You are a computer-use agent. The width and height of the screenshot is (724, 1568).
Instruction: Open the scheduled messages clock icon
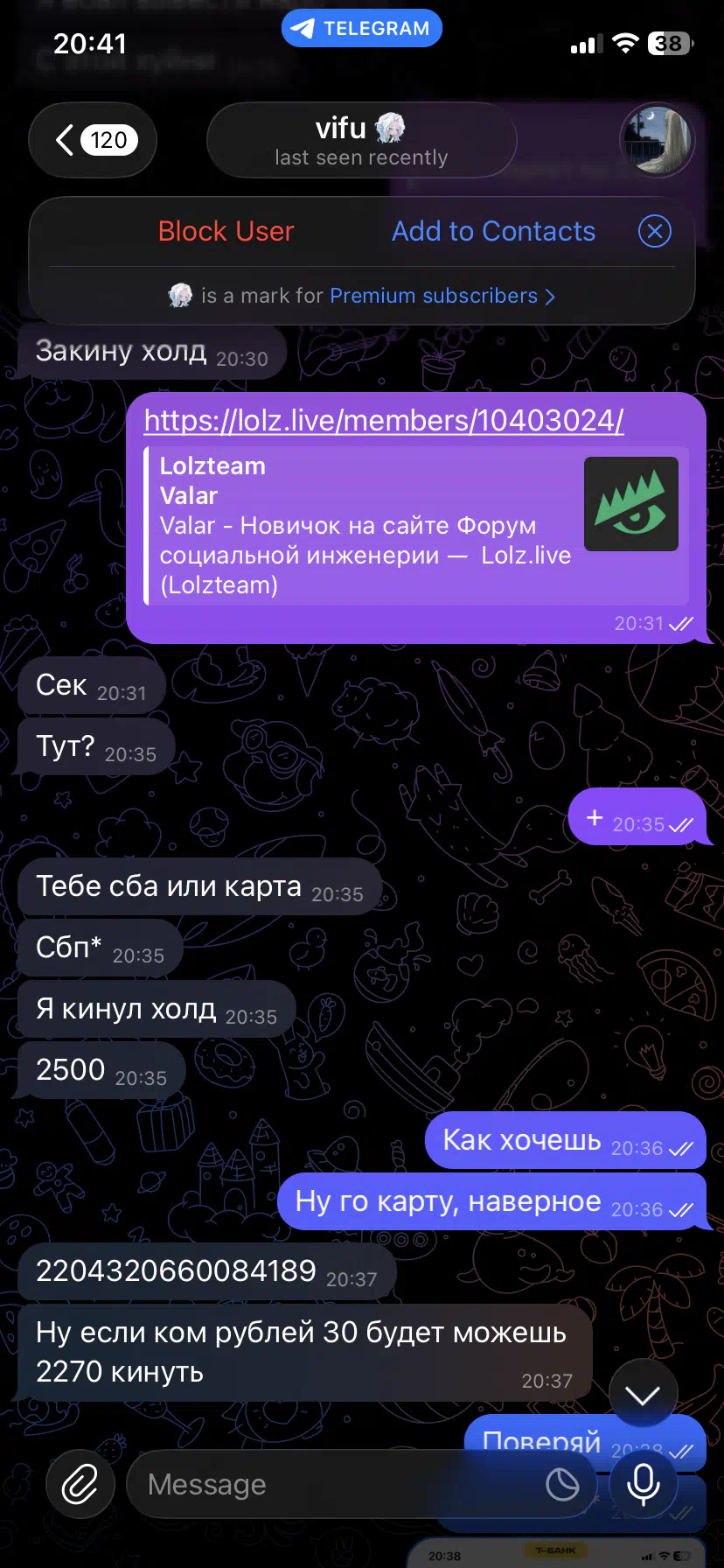pyautogui.click(x=562, y=1484)
